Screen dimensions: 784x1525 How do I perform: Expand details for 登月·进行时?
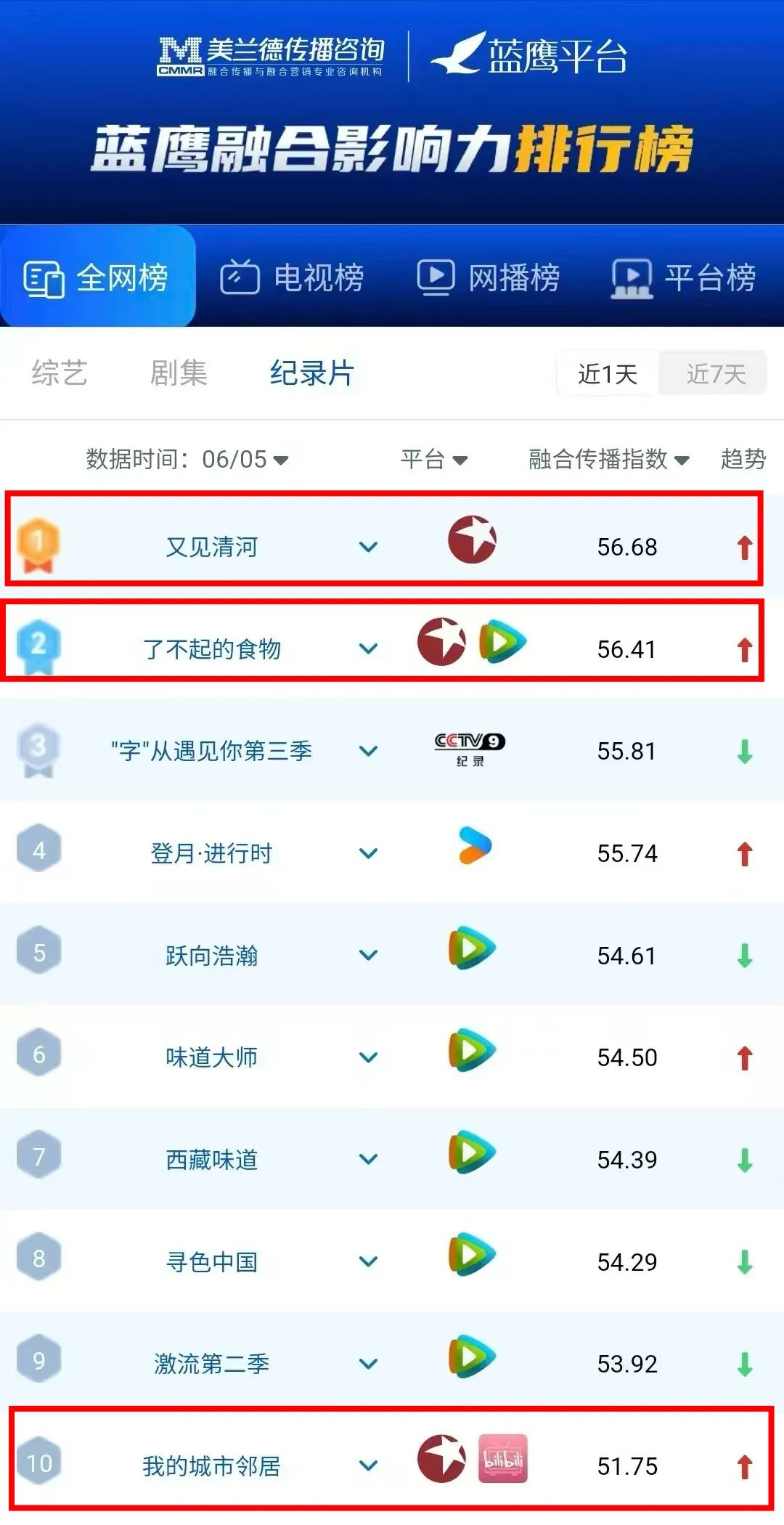click(x=369, y=853)
